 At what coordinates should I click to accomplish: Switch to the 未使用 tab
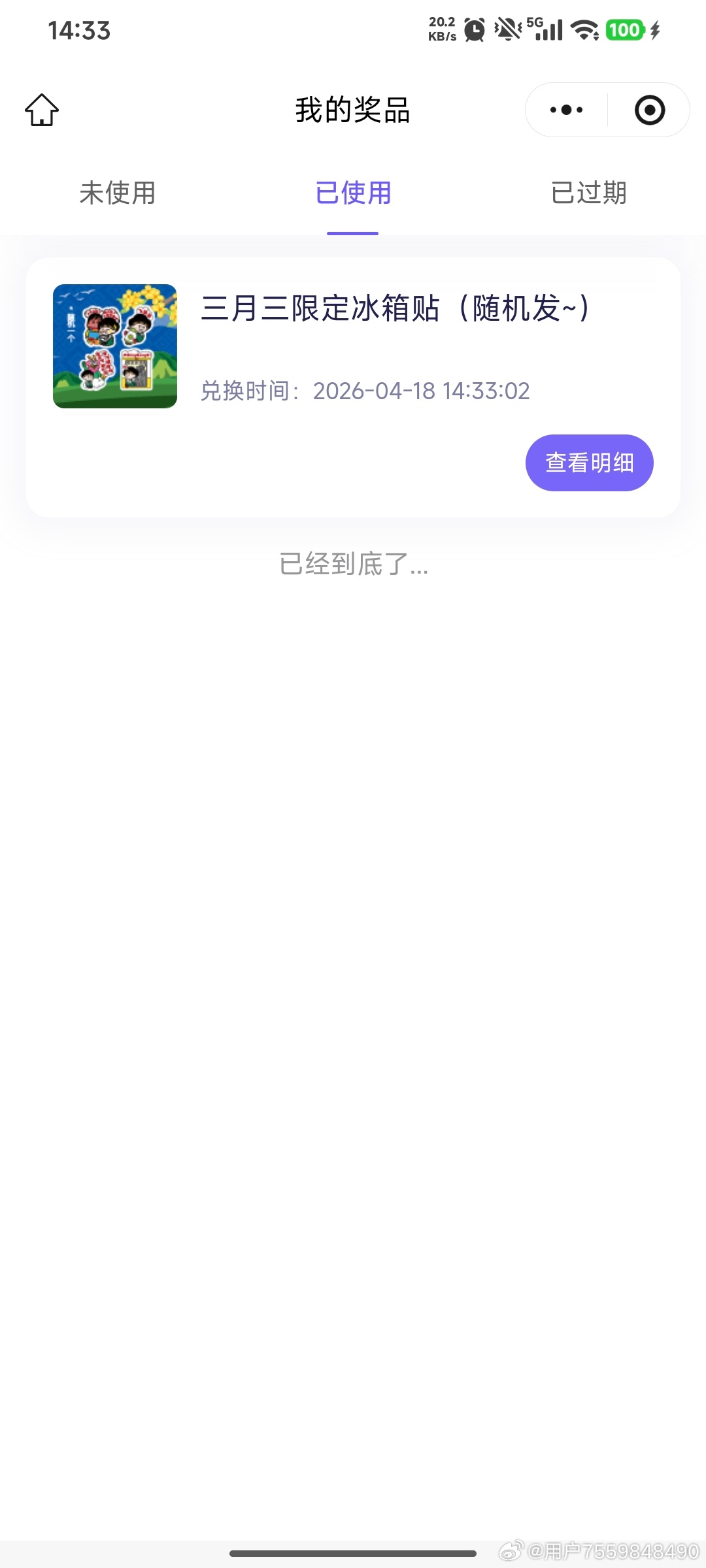point(118,193)
